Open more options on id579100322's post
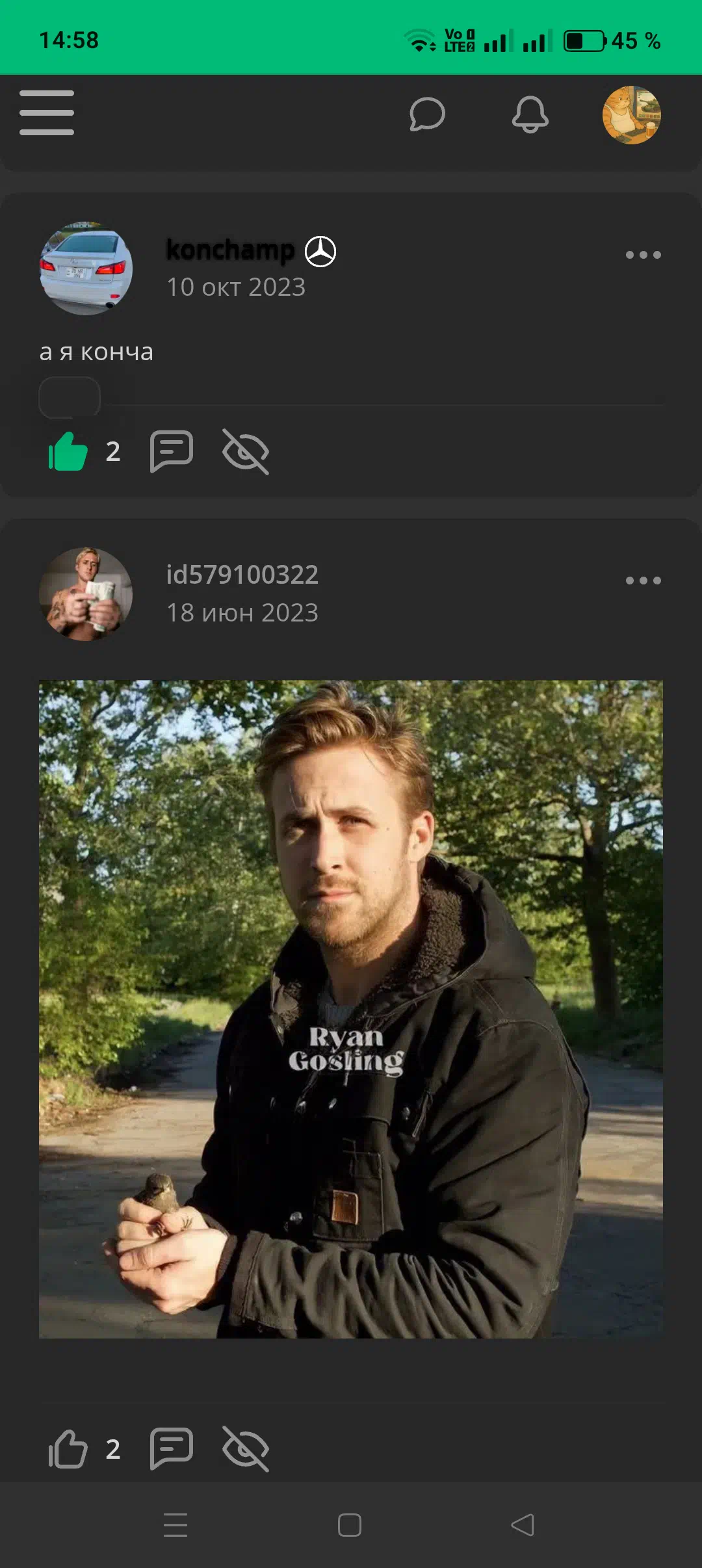Screen dimensions: 702x1568 (643, 581)
